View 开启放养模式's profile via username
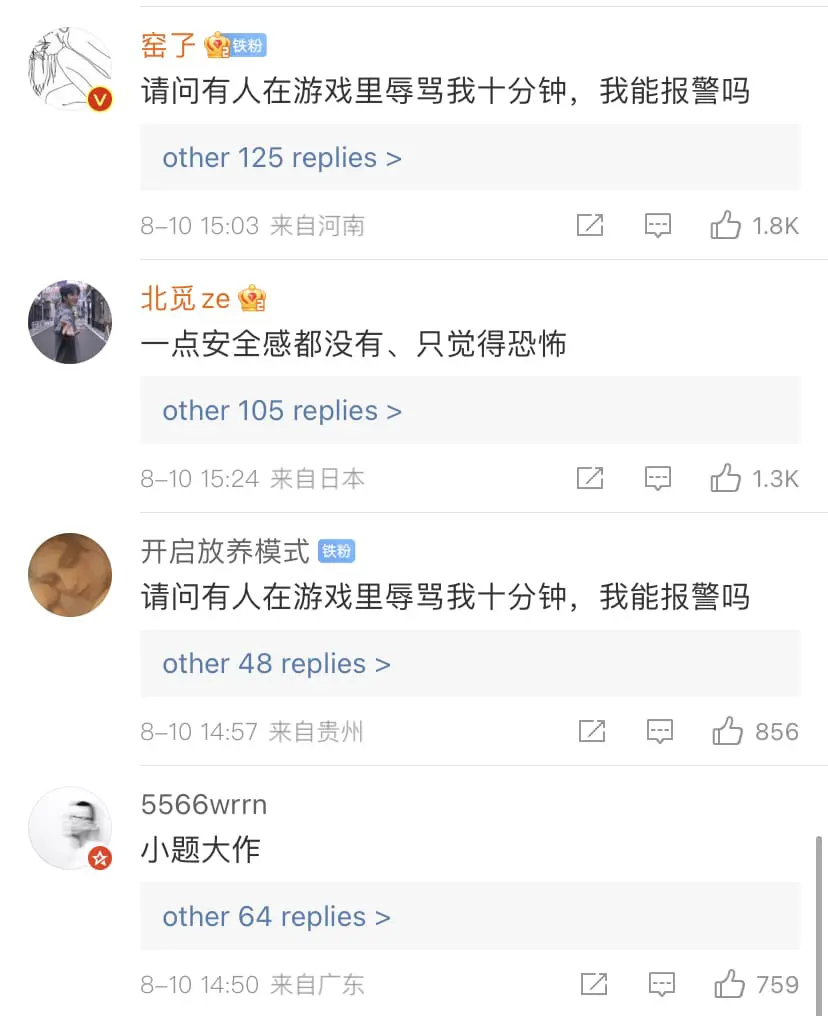 [x=225, y=551]
